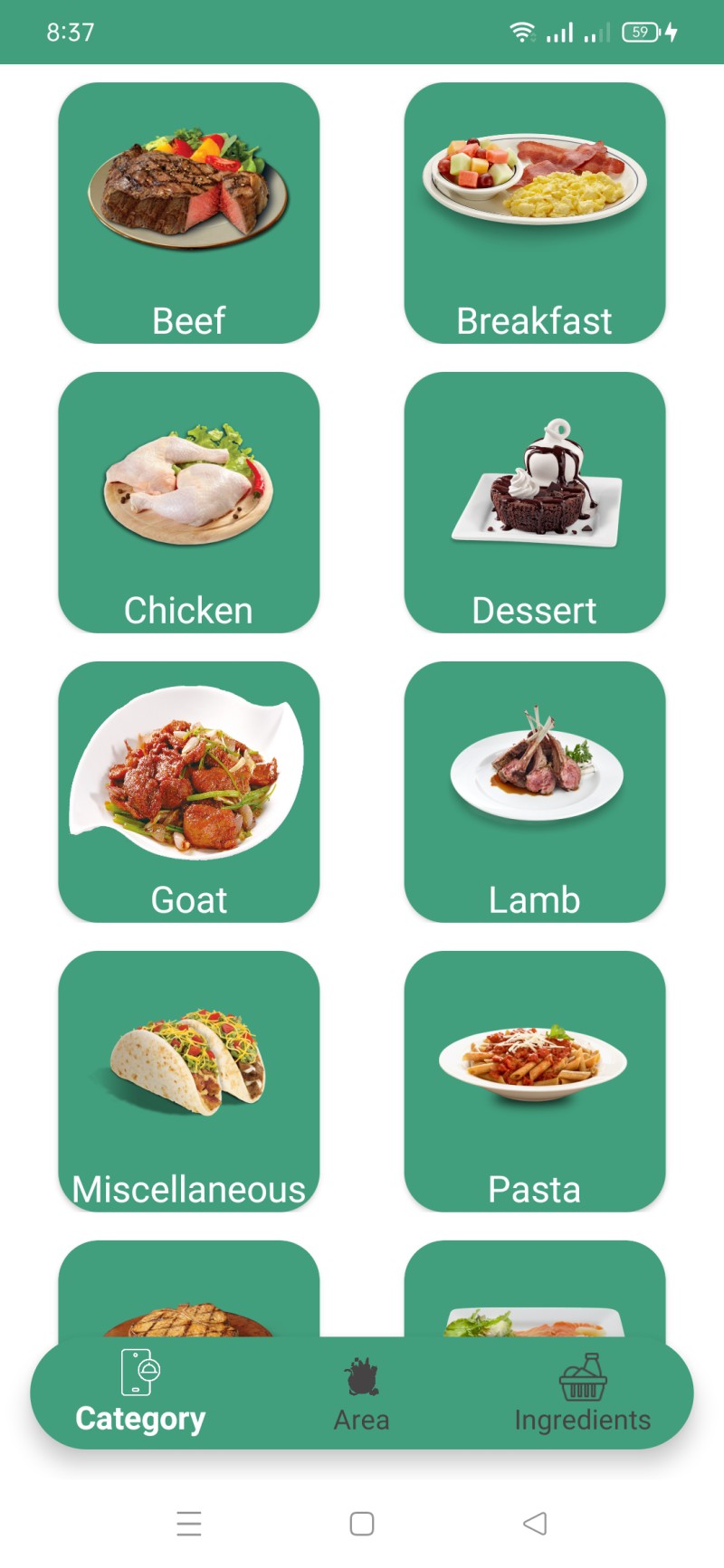View the Lamb category

click(x=534, y=792)
